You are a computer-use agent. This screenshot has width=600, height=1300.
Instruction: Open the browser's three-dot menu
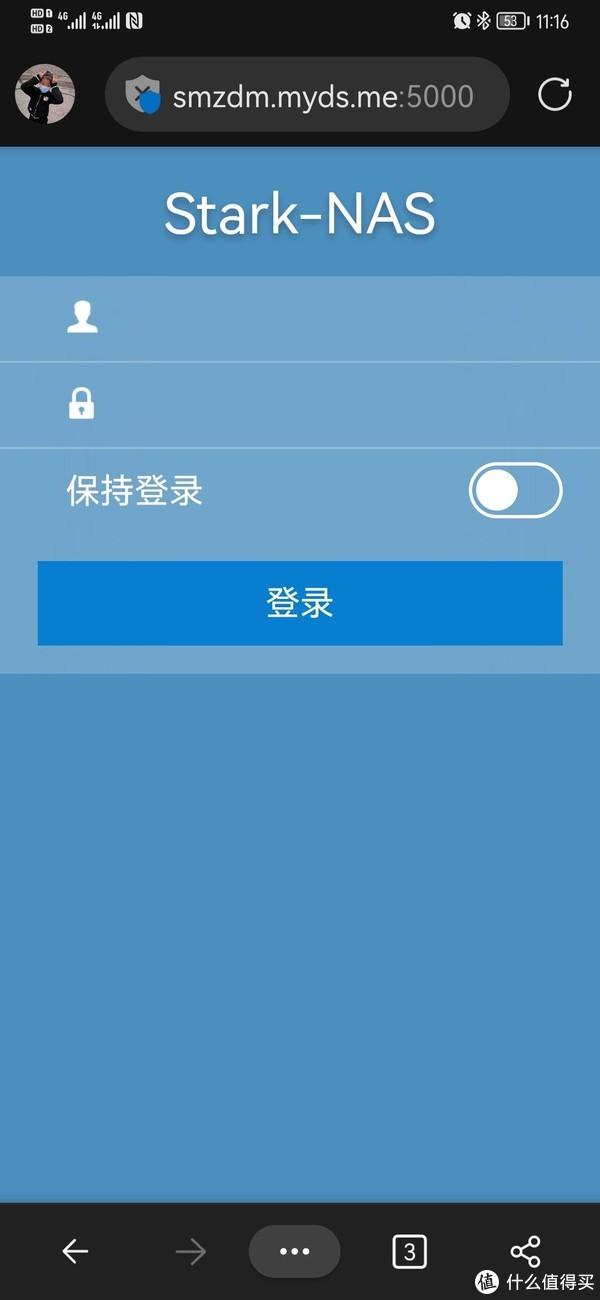point(295,1251)
